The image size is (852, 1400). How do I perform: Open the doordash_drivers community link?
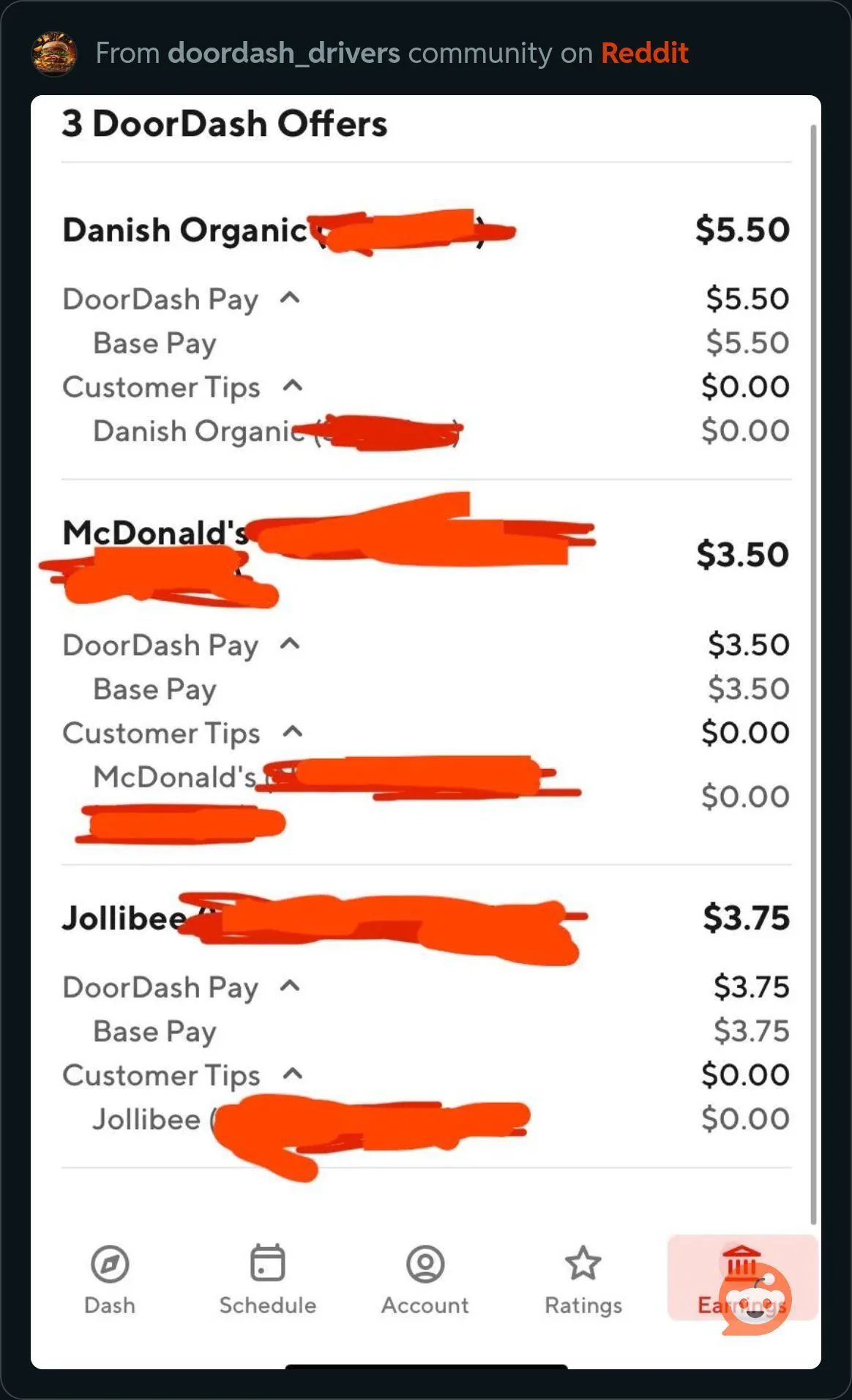point(284,51)
